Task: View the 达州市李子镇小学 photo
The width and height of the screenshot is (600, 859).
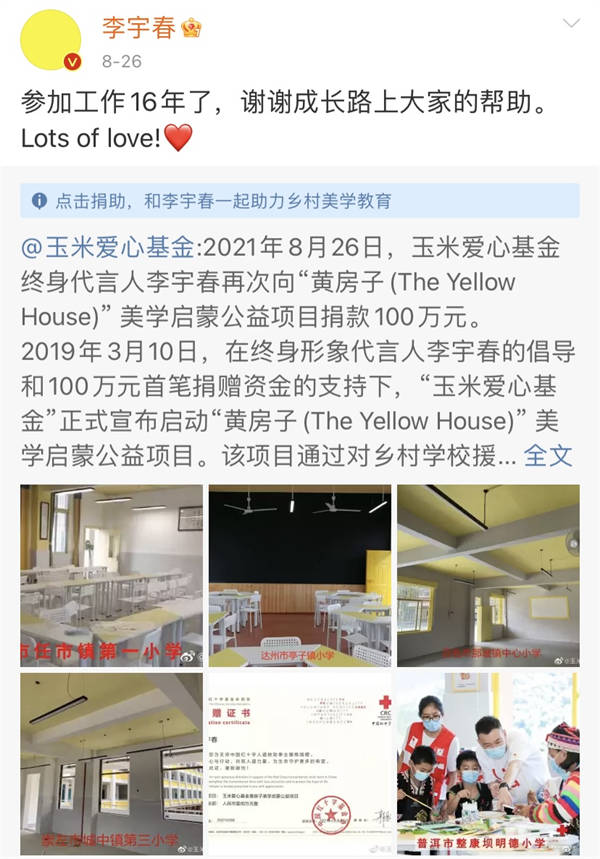Action: click(299, 575)
